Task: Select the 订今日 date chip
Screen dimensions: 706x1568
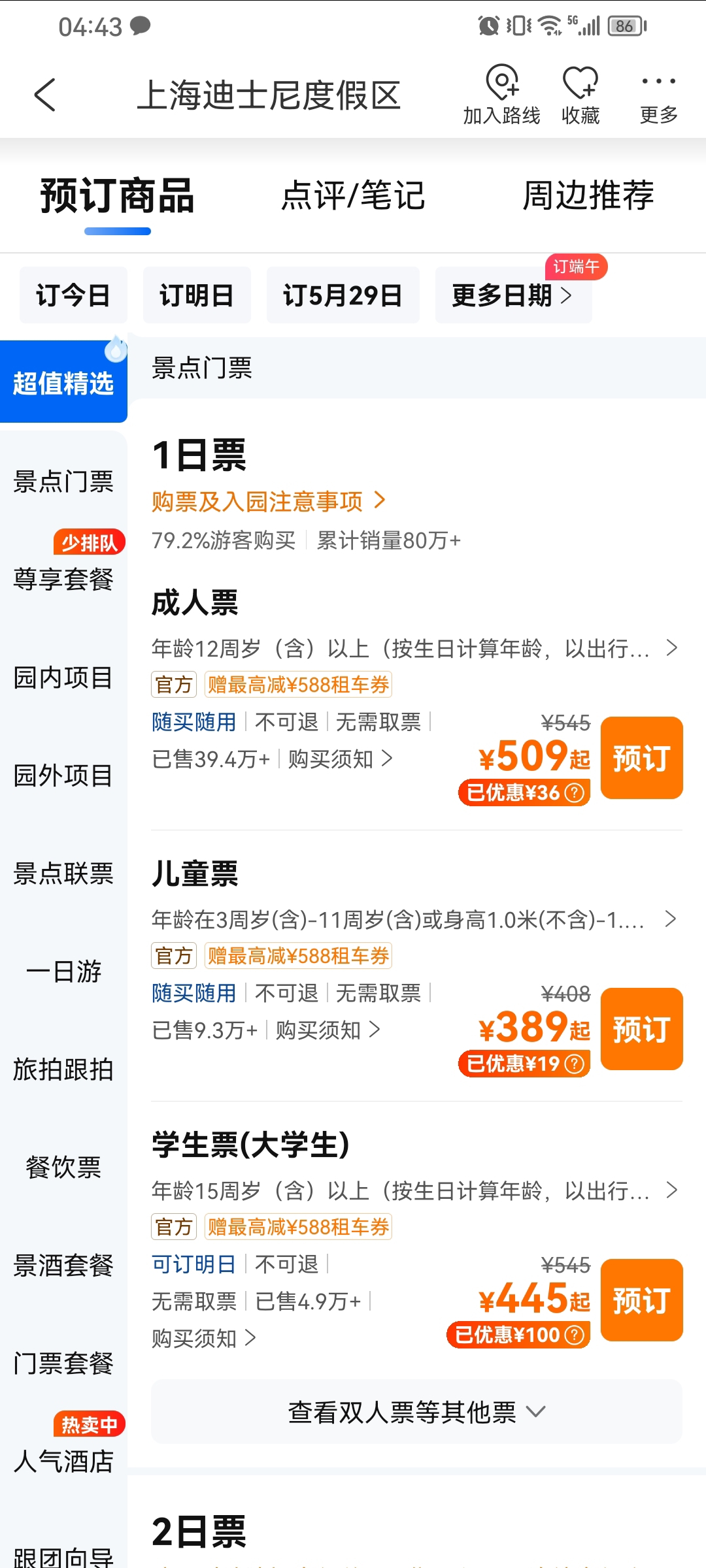Action: point(73,295)
